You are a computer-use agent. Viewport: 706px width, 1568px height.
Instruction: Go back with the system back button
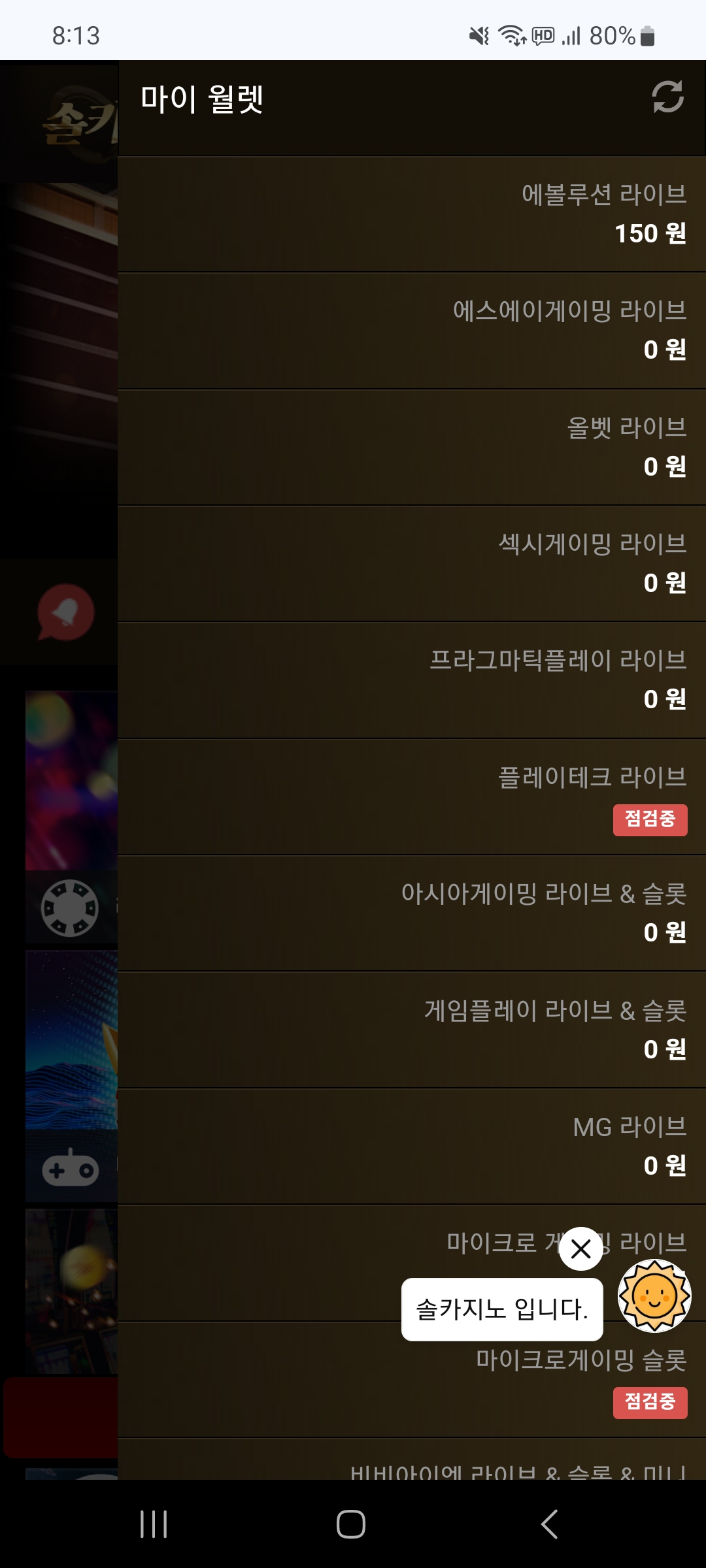(x=550, y=1524)
